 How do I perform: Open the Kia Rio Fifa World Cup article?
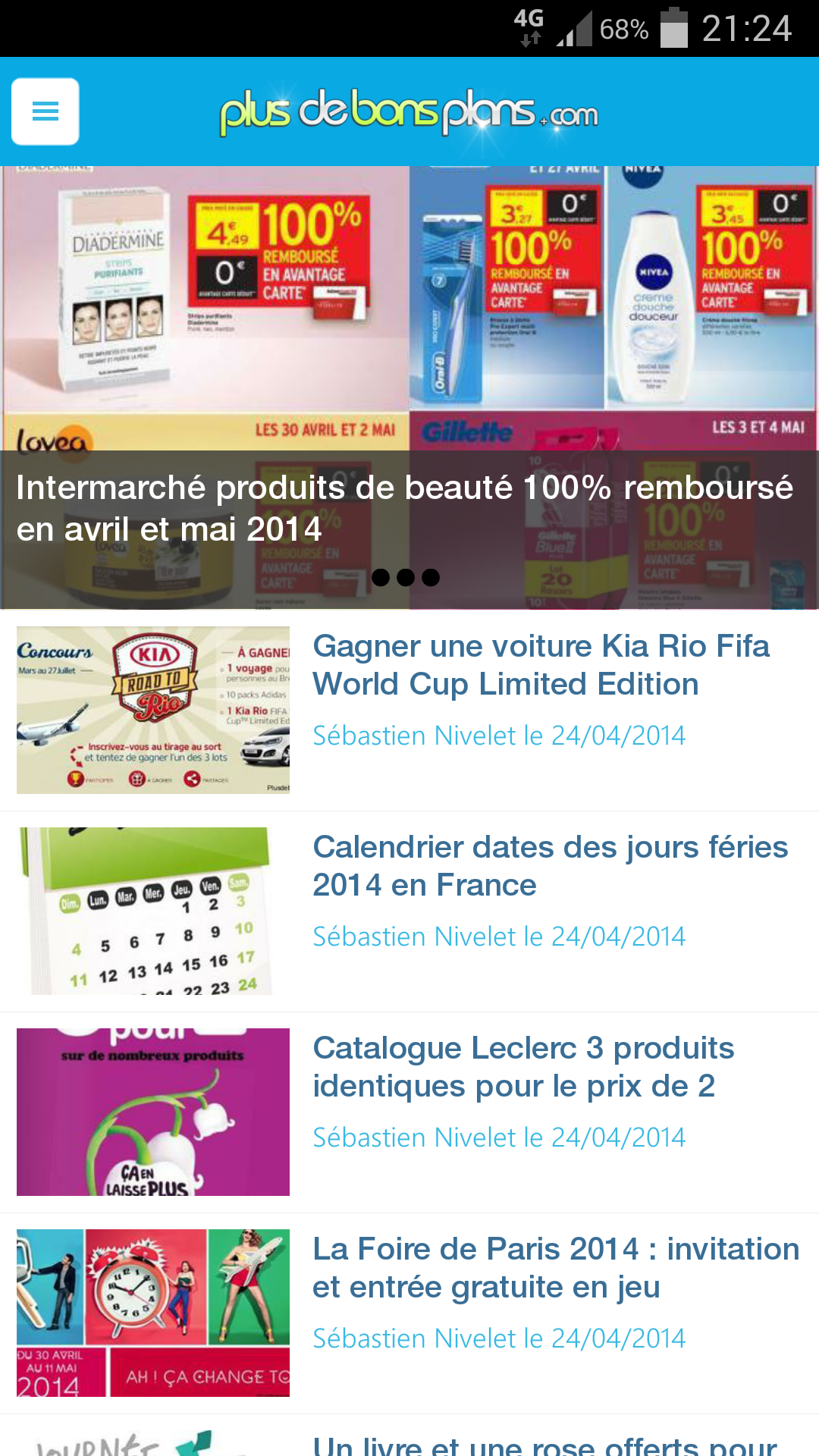coord(541,665)
